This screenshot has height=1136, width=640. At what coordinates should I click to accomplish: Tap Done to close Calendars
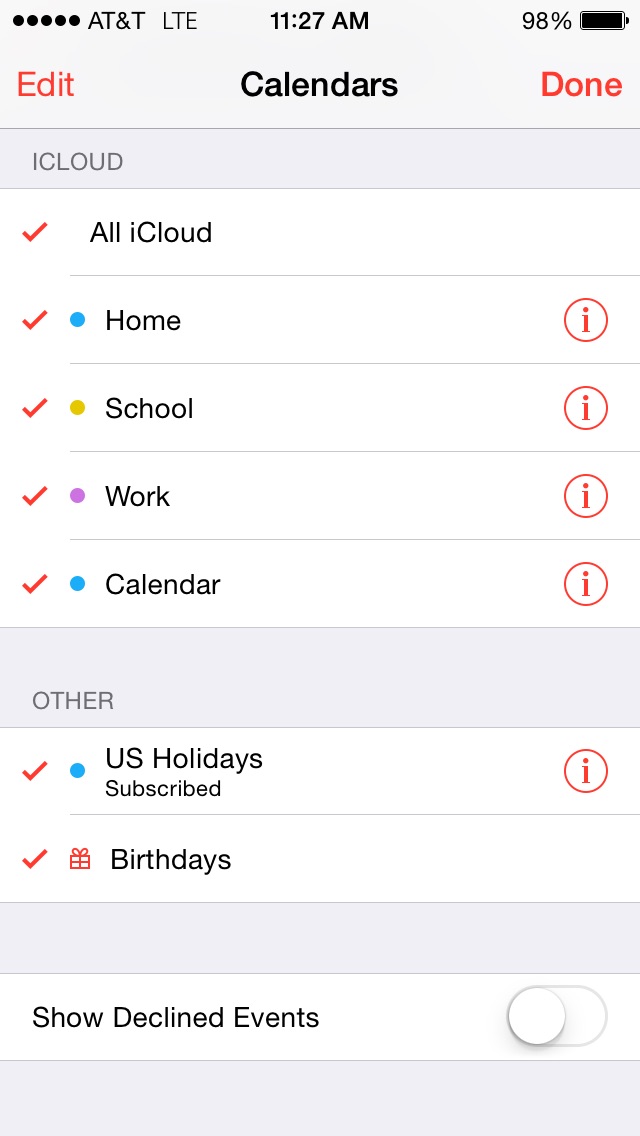point(581,85)
